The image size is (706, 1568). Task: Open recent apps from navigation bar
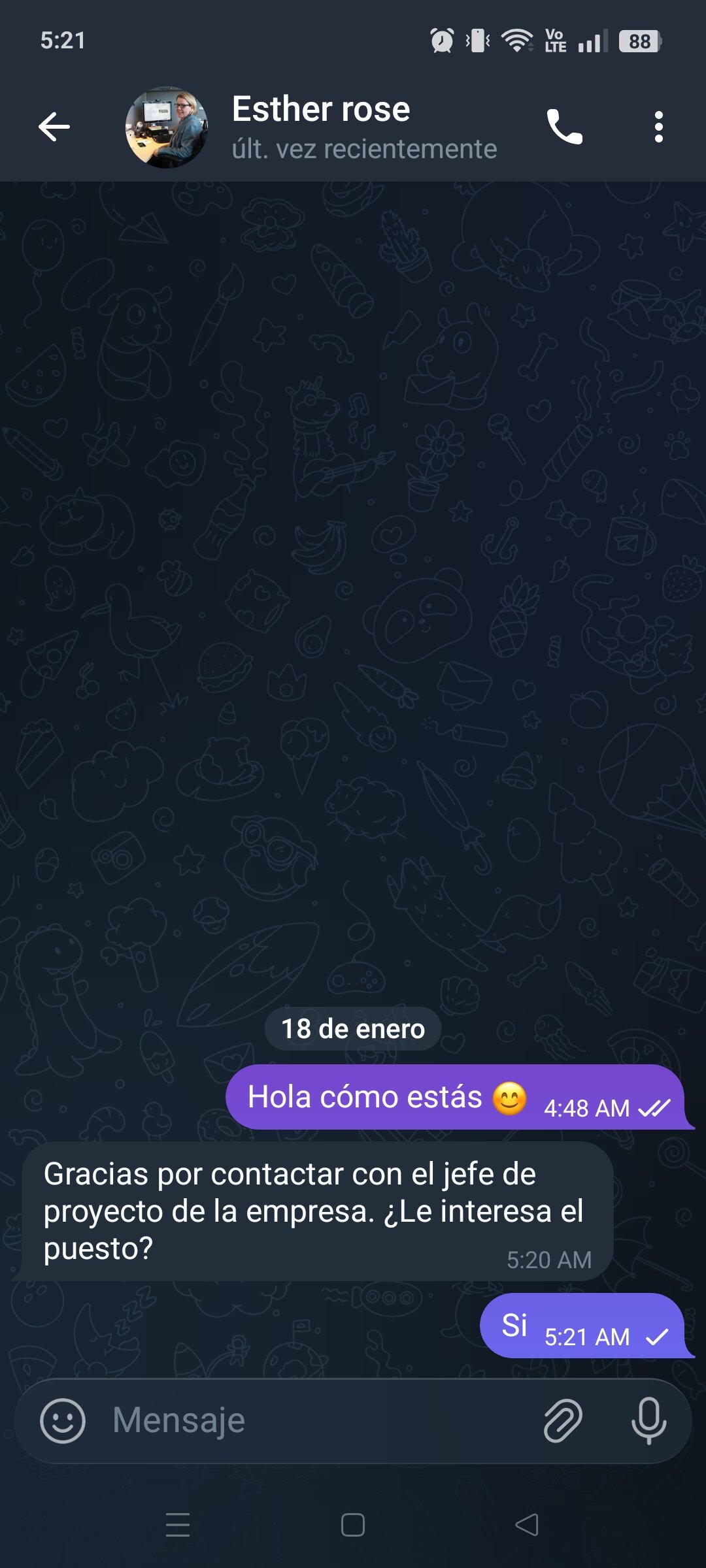[x=178, y=1525]
